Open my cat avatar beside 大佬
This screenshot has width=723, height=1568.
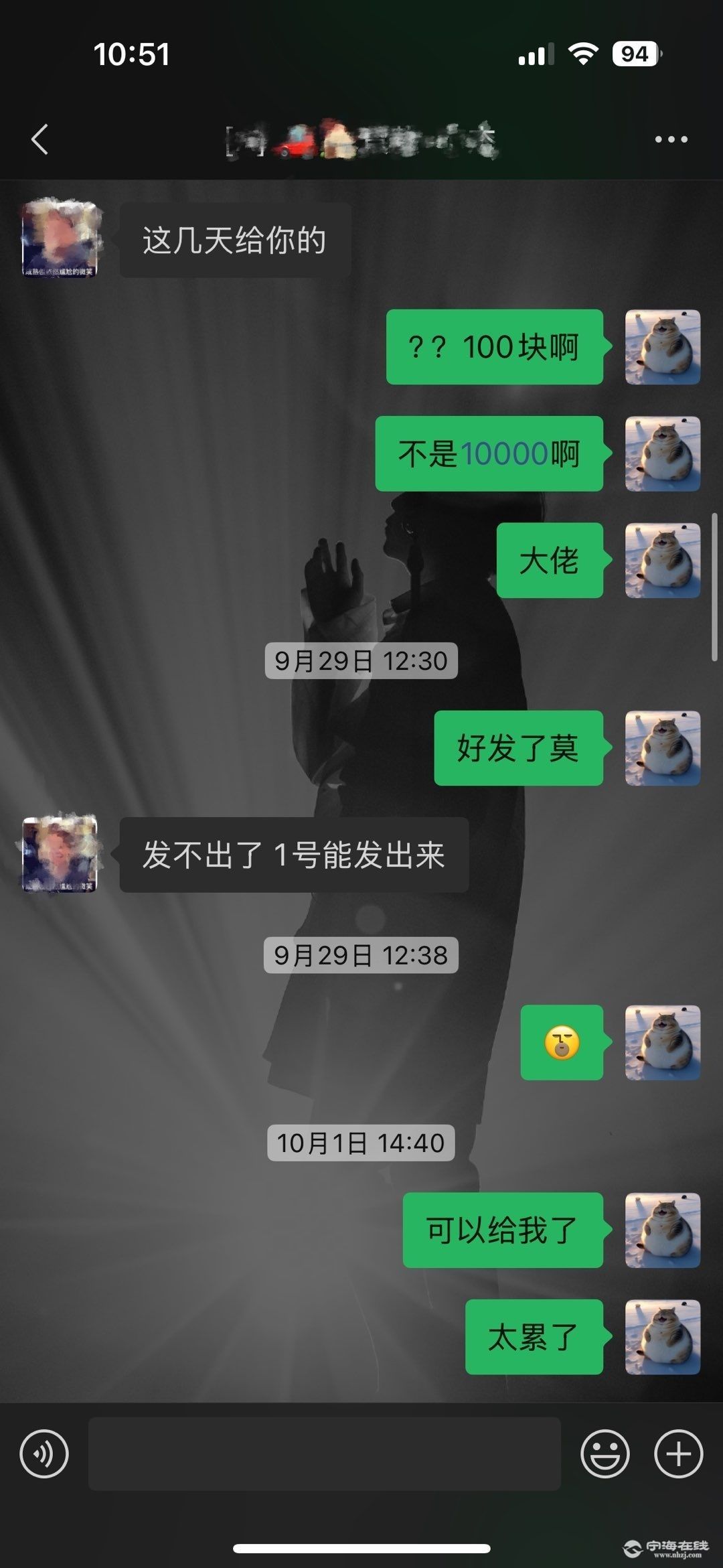pyautogui.click(x=662, y=561)
